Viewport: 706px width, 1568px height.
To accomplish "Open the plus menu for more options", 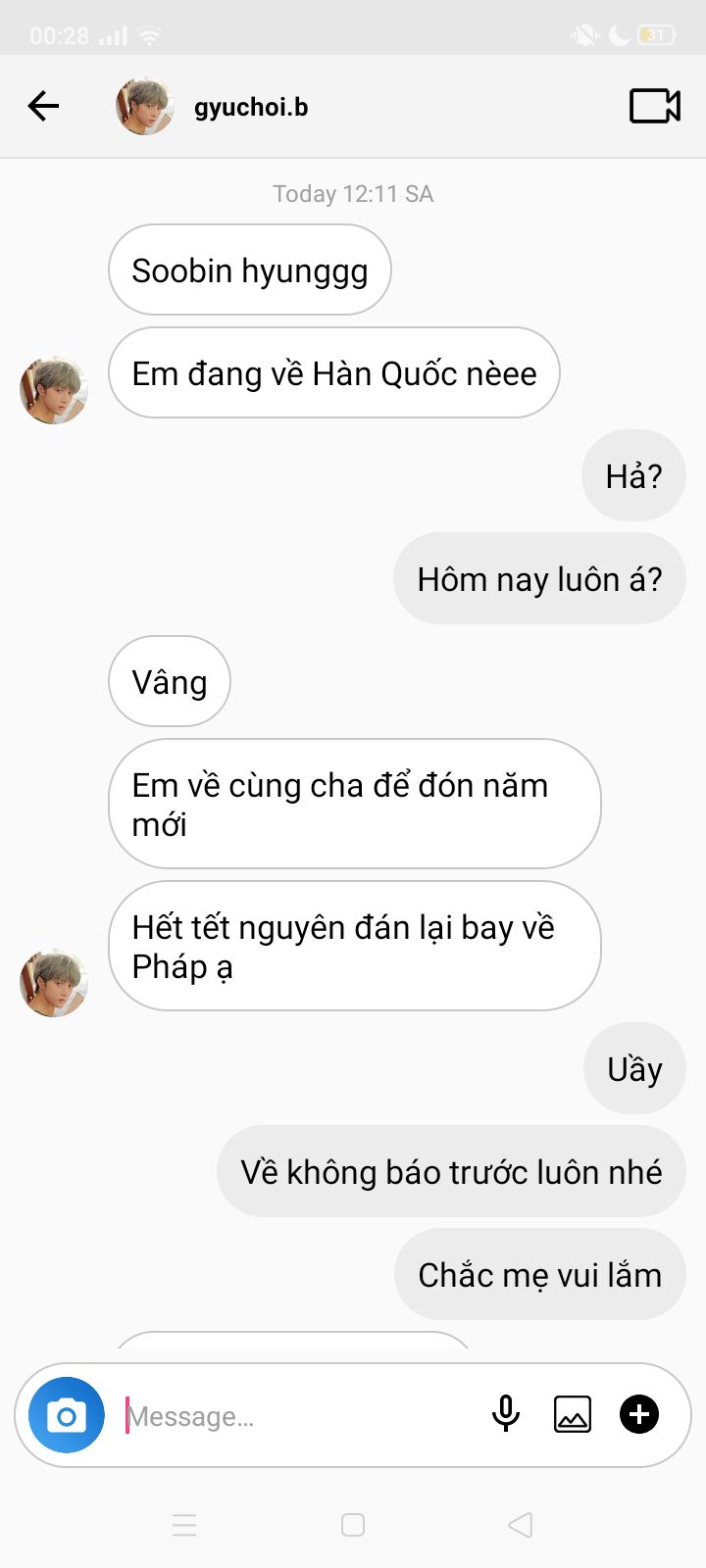I will click(639, 1415).
